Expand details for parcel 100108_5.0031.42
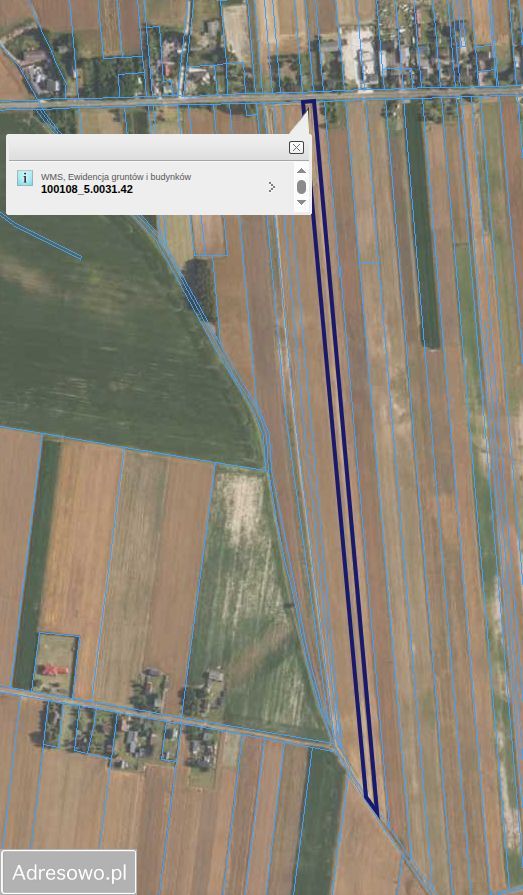 coord(272,187)
